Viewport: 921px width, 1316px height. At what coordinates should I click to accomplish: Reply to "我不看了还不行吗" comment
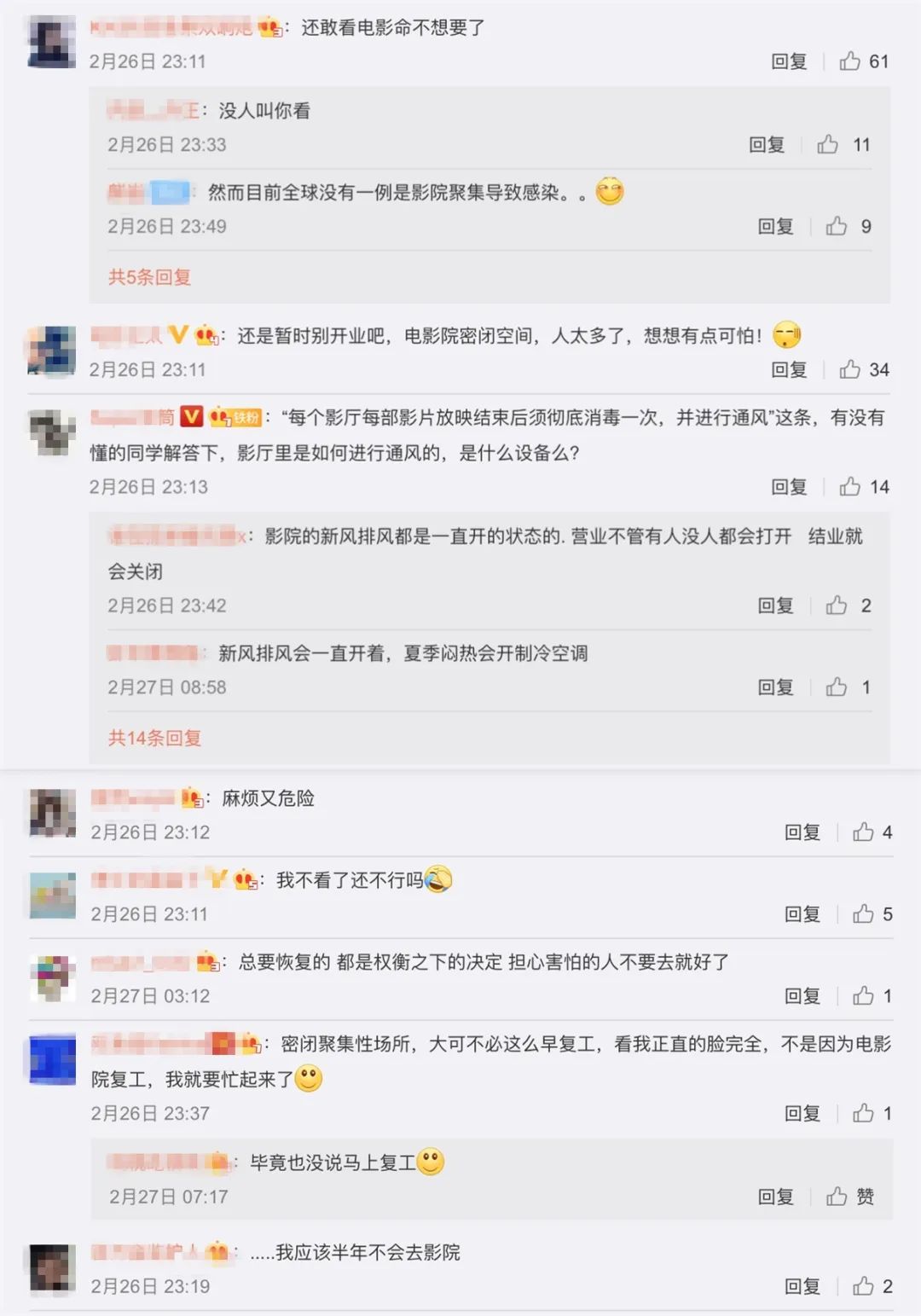click(802, 914)
